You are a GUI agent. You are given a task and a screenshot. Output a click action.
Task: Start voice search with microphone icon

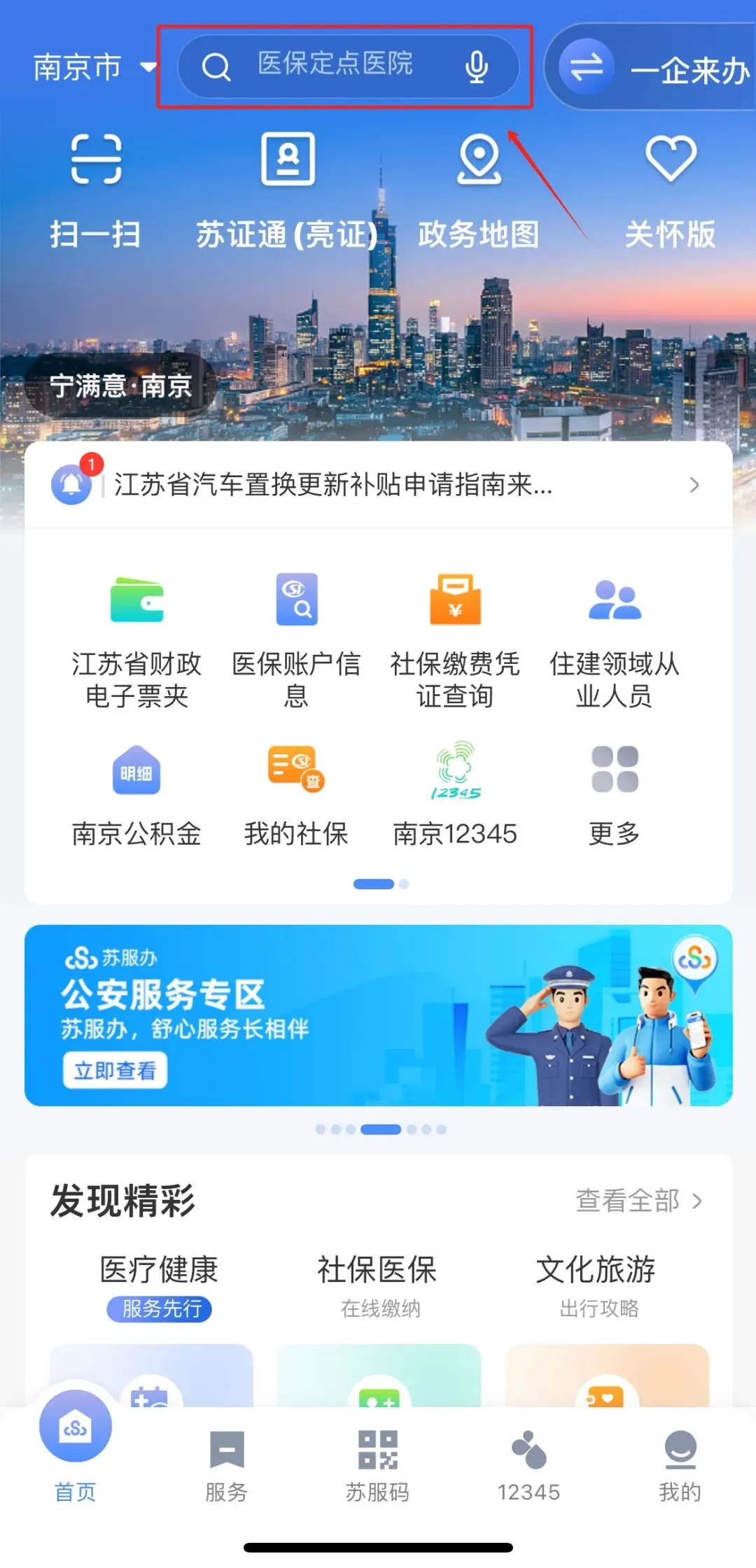477,67
